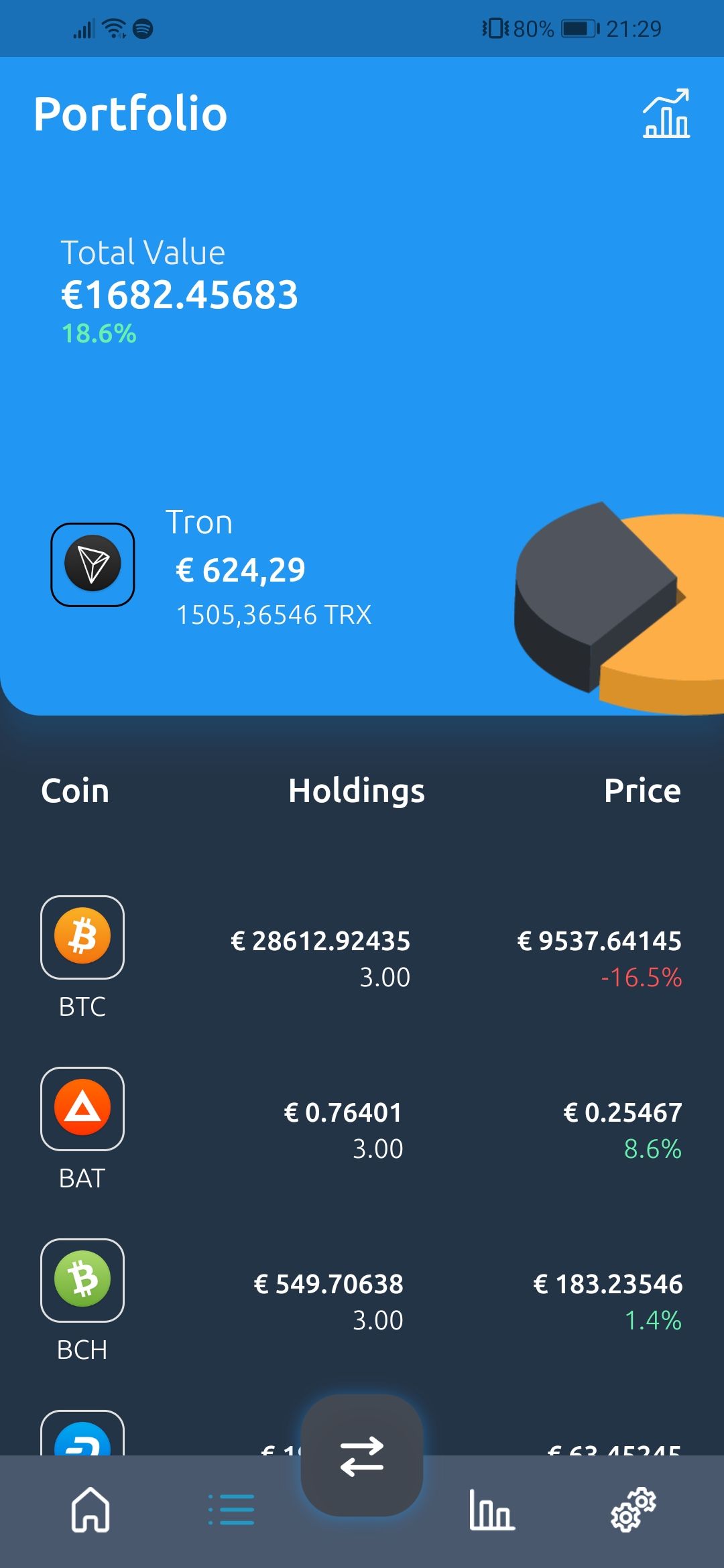Go to the Home tab

pyautogui.click(x=90, y=1510)
